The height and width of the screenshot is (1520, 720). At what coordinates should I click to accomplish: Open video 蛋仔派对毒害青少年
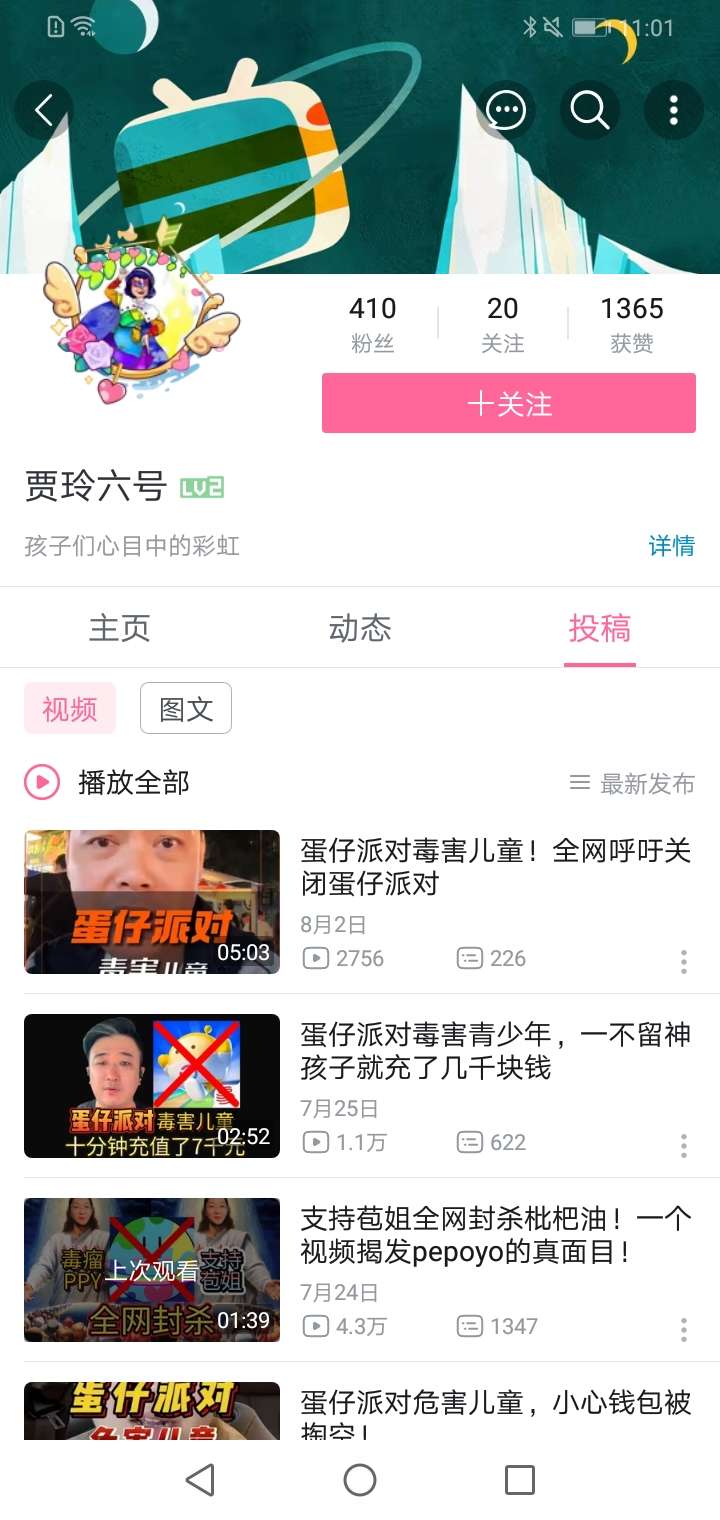coord(495,1051)
